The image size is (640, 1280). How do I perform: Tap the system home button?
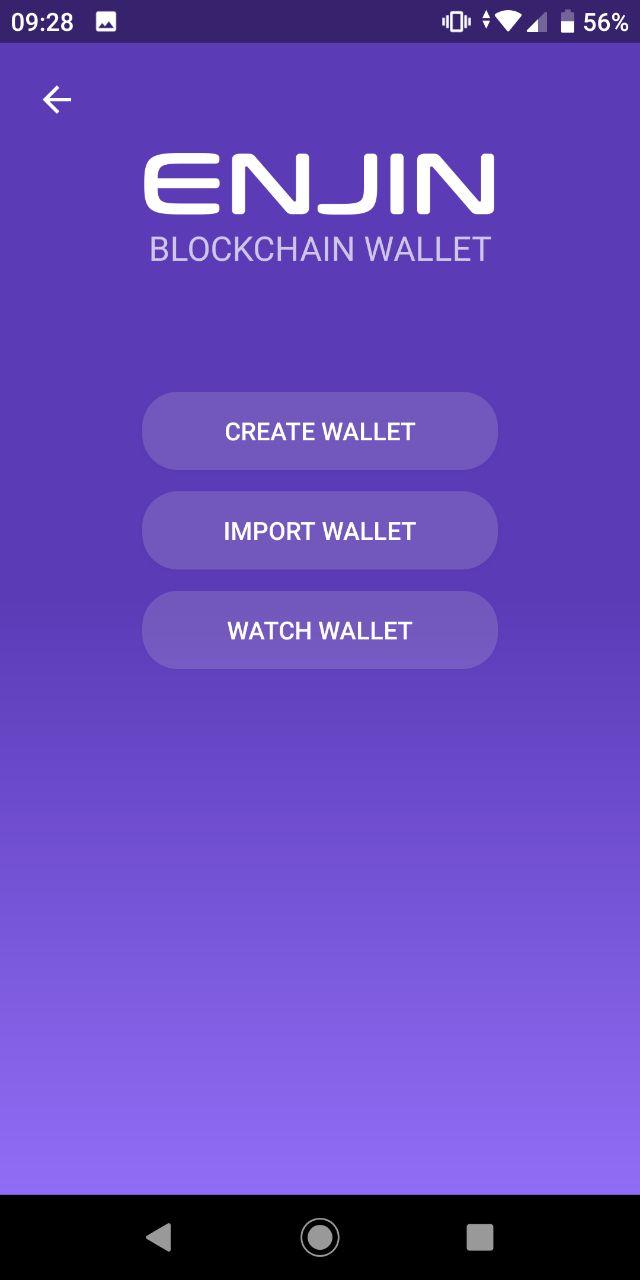tap(320, 1237)
